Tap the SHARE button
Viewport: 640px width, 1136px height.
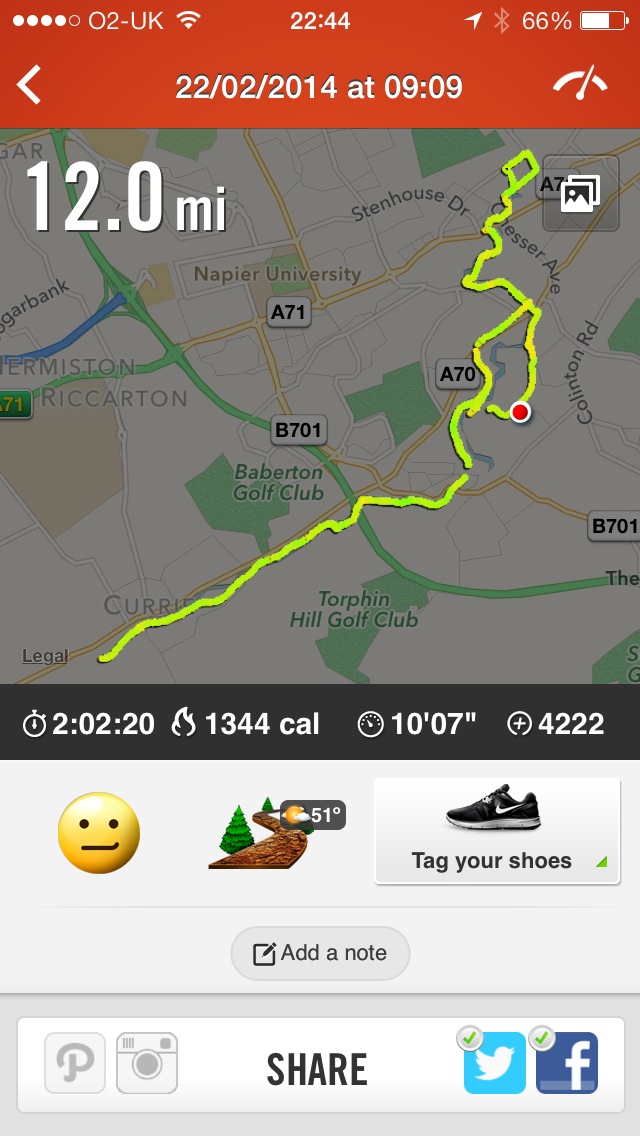[317, 1069]
